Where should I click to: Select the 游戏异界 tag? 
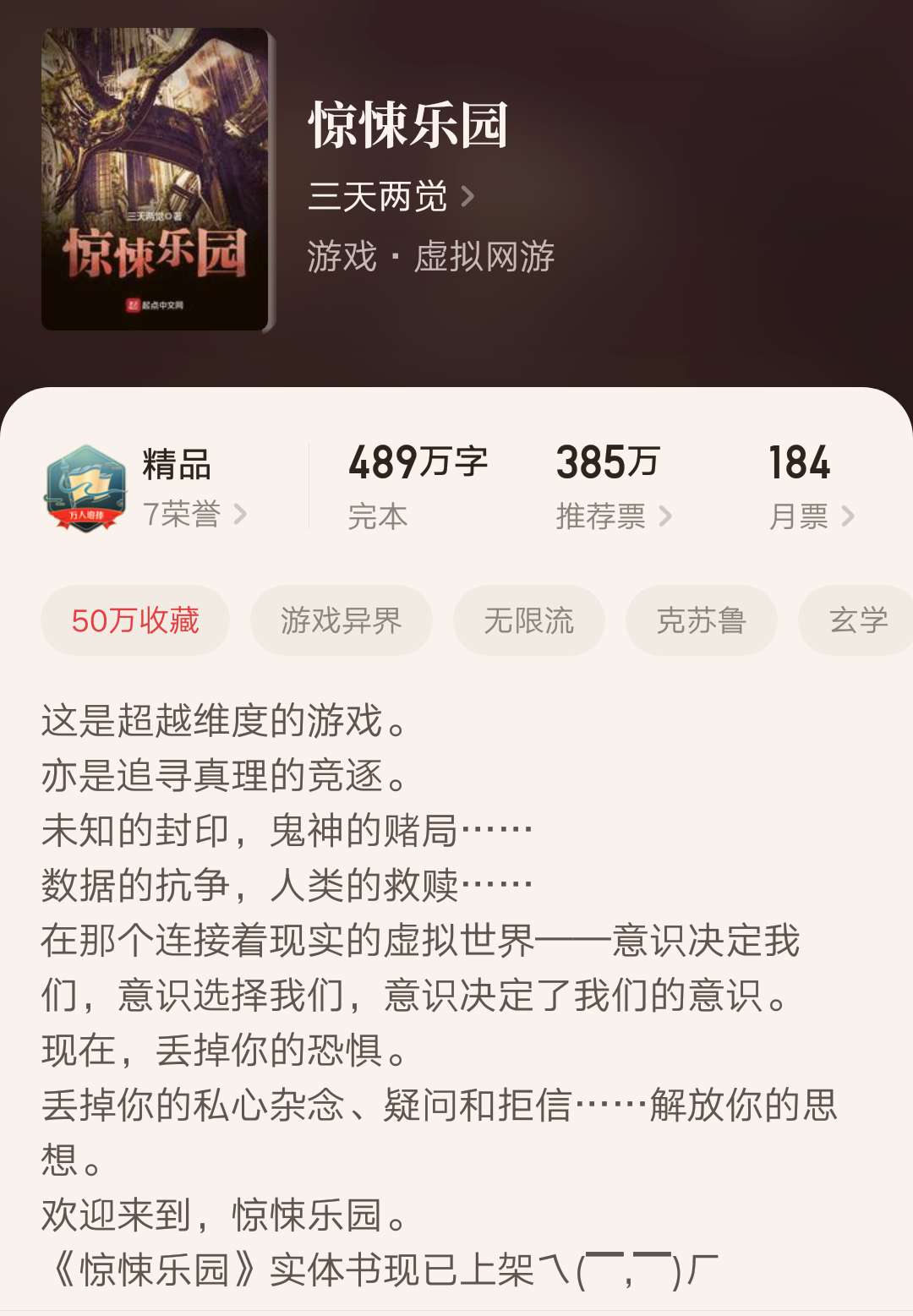[342, 620]
